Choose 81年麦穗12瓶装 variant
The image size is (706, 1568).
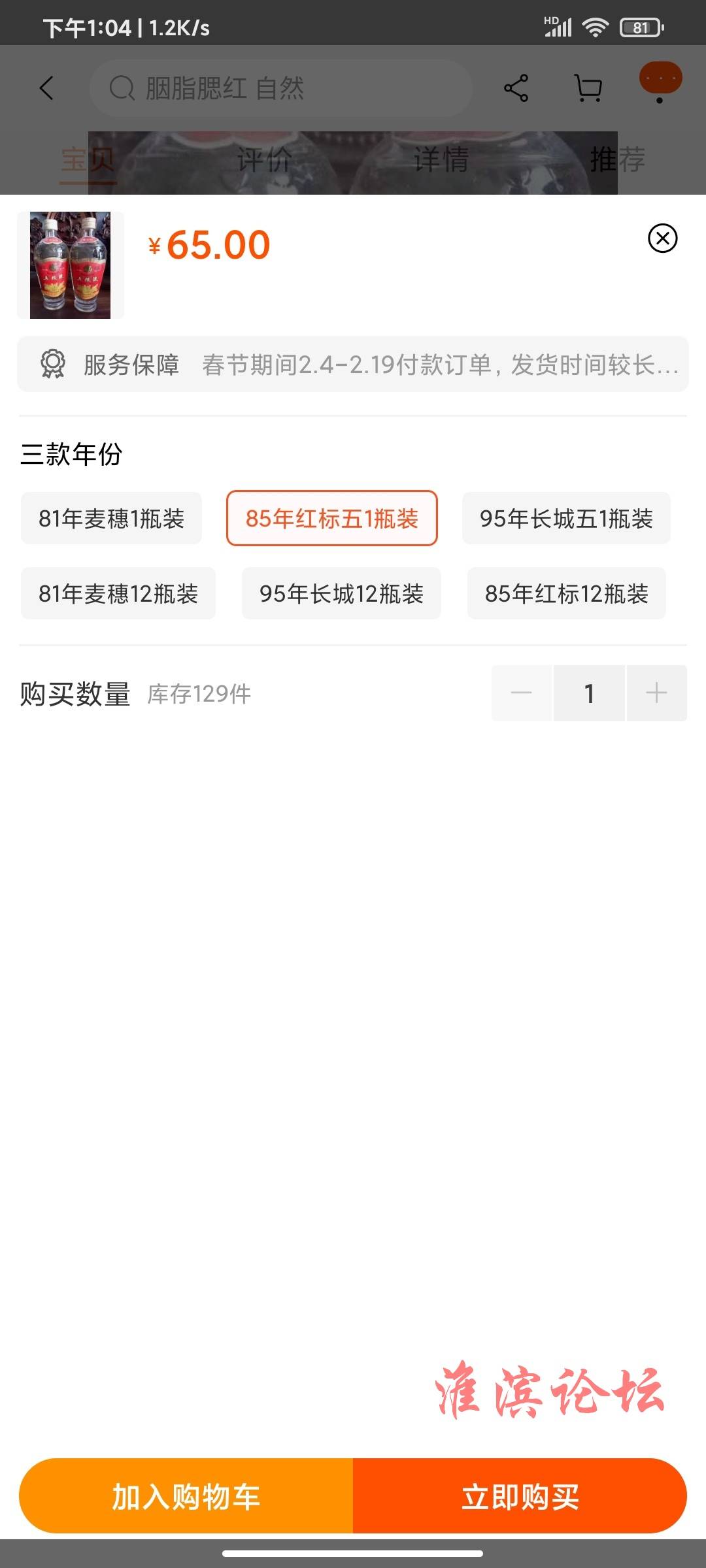[118, 593]
